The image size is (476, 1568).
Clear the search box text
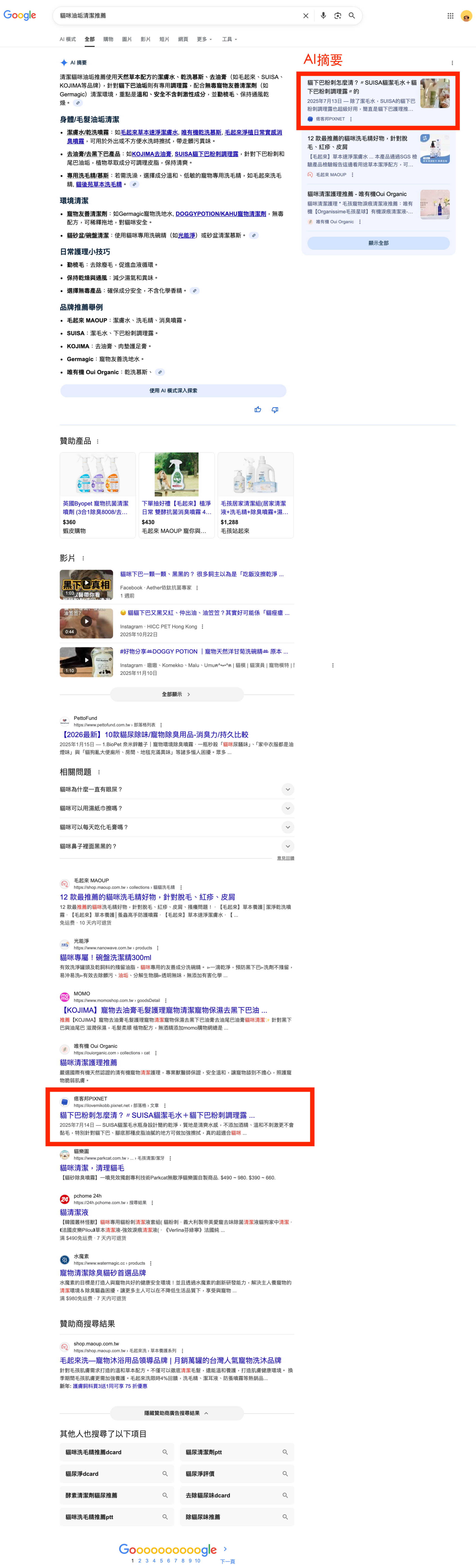pyautogui.click(x=305, y=16)
